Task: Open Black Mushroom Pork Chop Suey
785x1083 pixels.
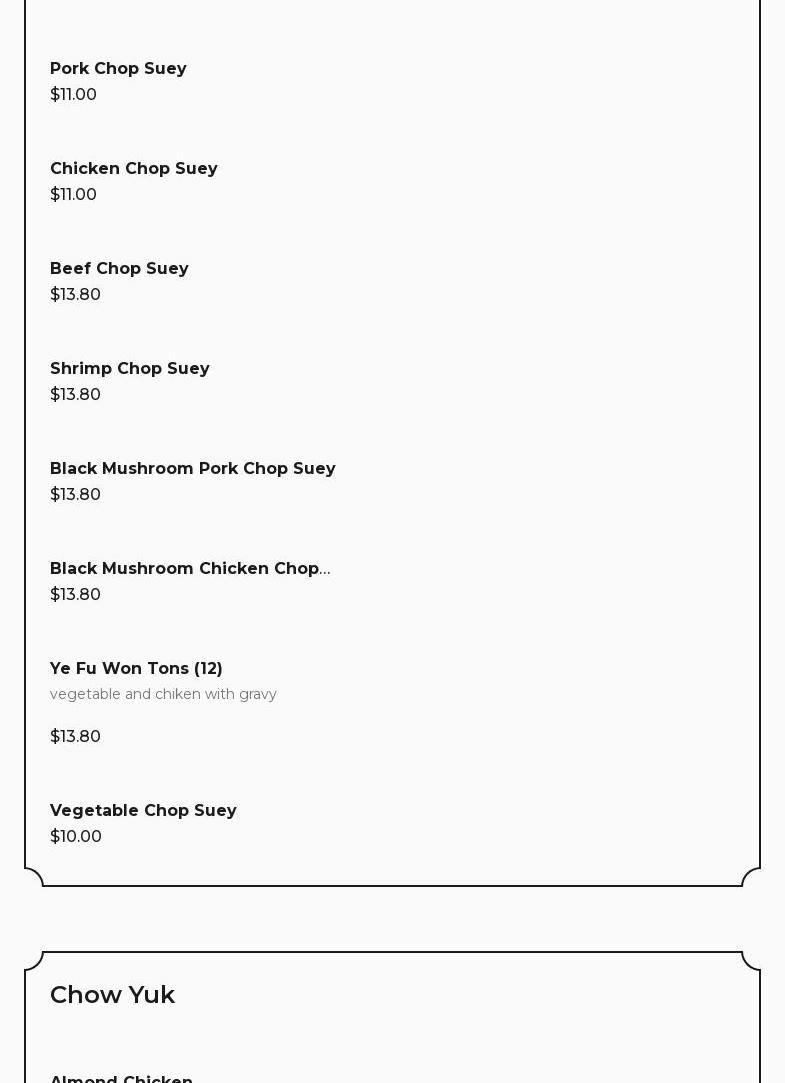Action: 193,469
